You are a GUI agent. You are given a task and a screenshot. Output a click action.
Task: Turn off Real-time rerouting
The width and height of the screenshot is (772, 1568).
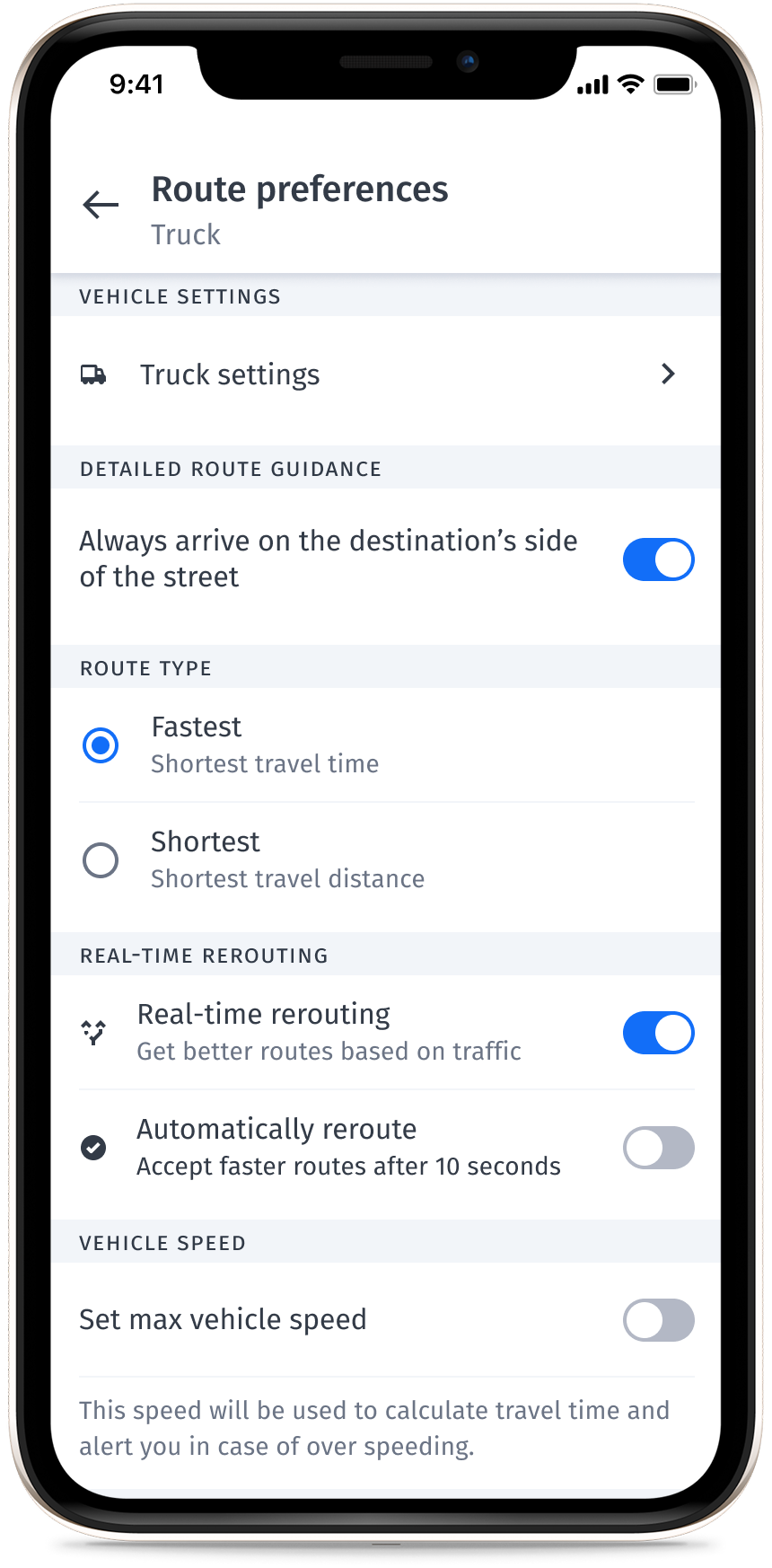coord(658,1033)
